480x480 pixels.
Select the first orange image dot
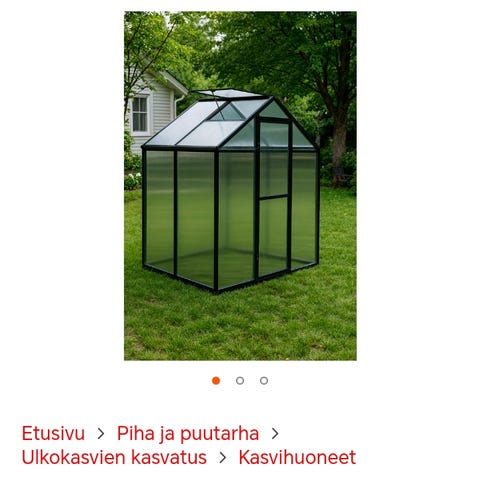pyautogui.click(x=216, y=381)
